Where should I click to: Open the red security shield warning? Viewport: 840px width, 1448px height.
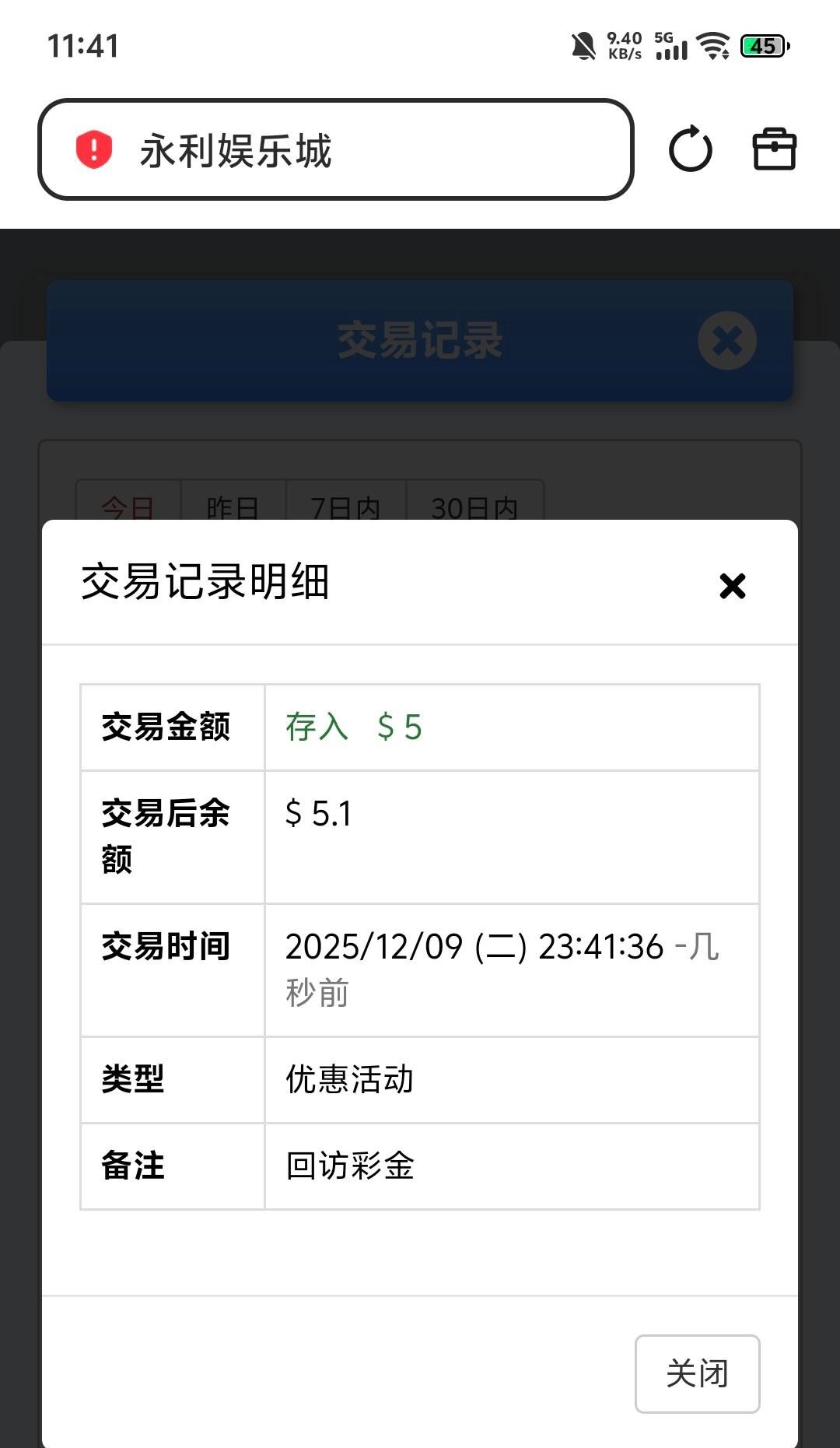point(94,149)
